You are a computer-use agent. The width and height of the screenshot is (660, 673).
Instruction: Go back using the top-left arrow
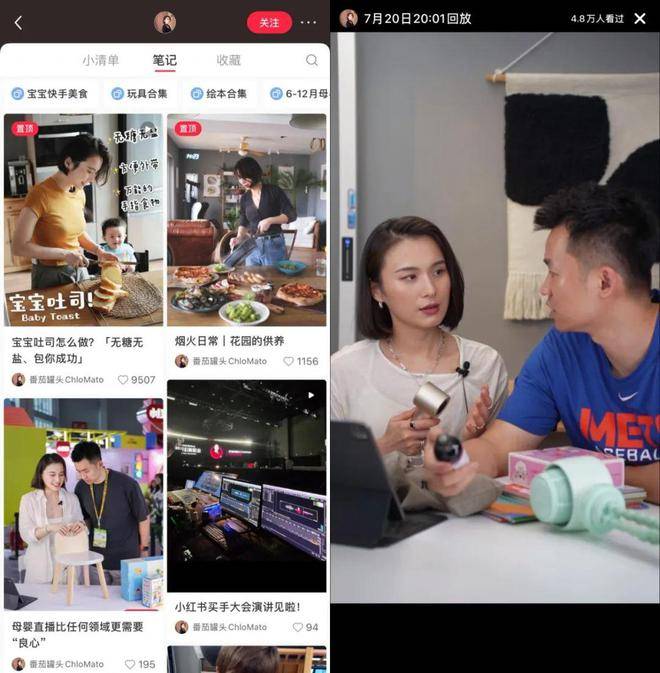pyautogui.click(x=18, y=22)
